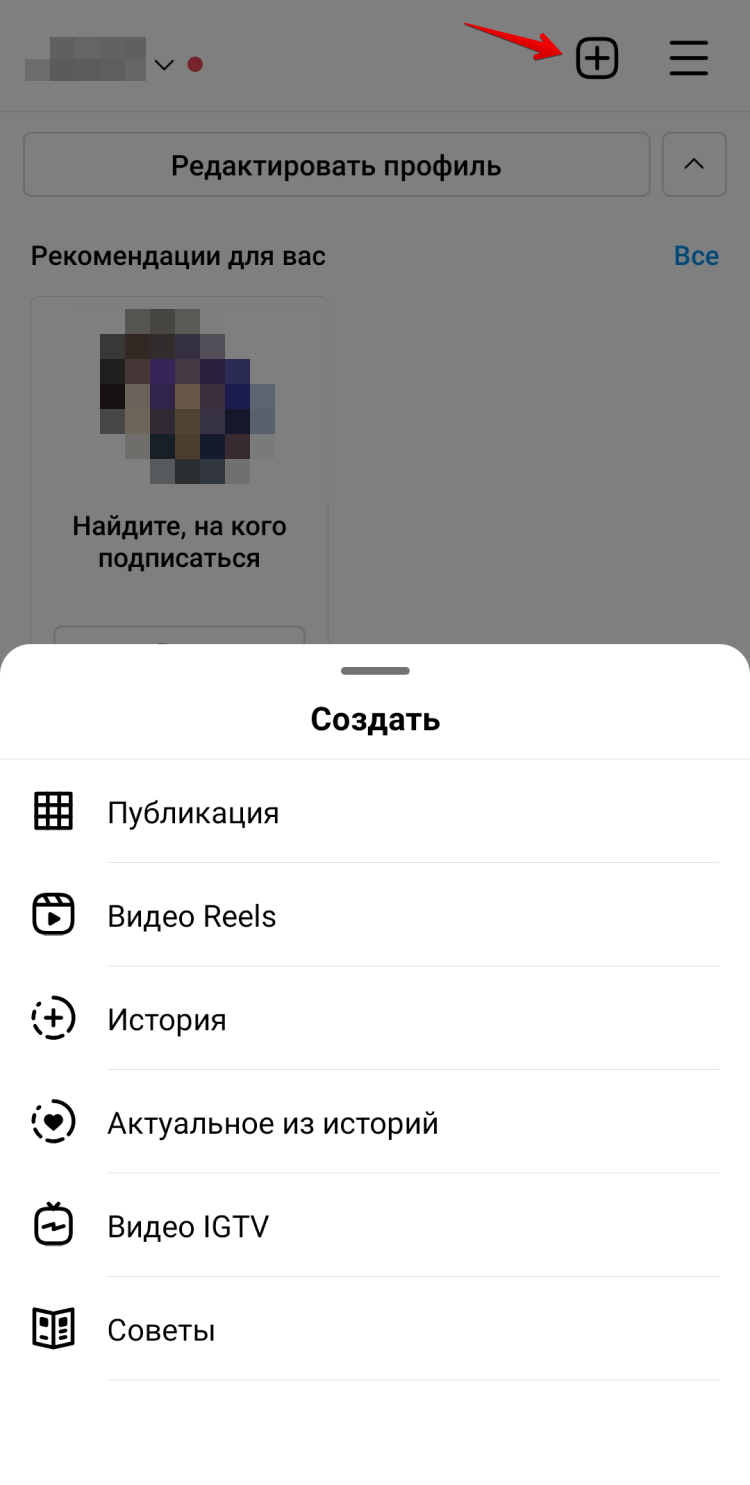Select Видео IGTV option

[x=188, y=1227]
